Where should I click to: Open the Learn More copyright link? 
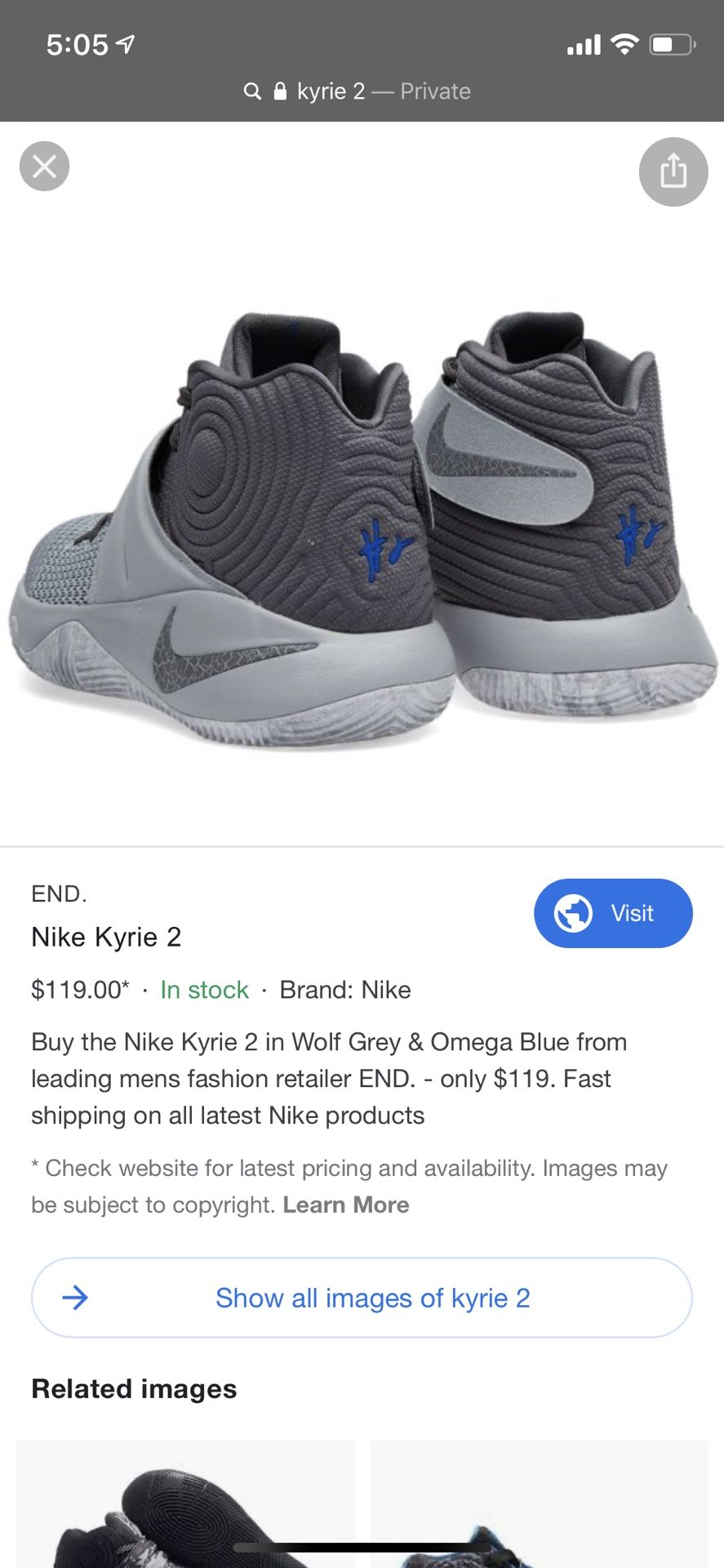pyautogui.click(x=346, y=1205)
